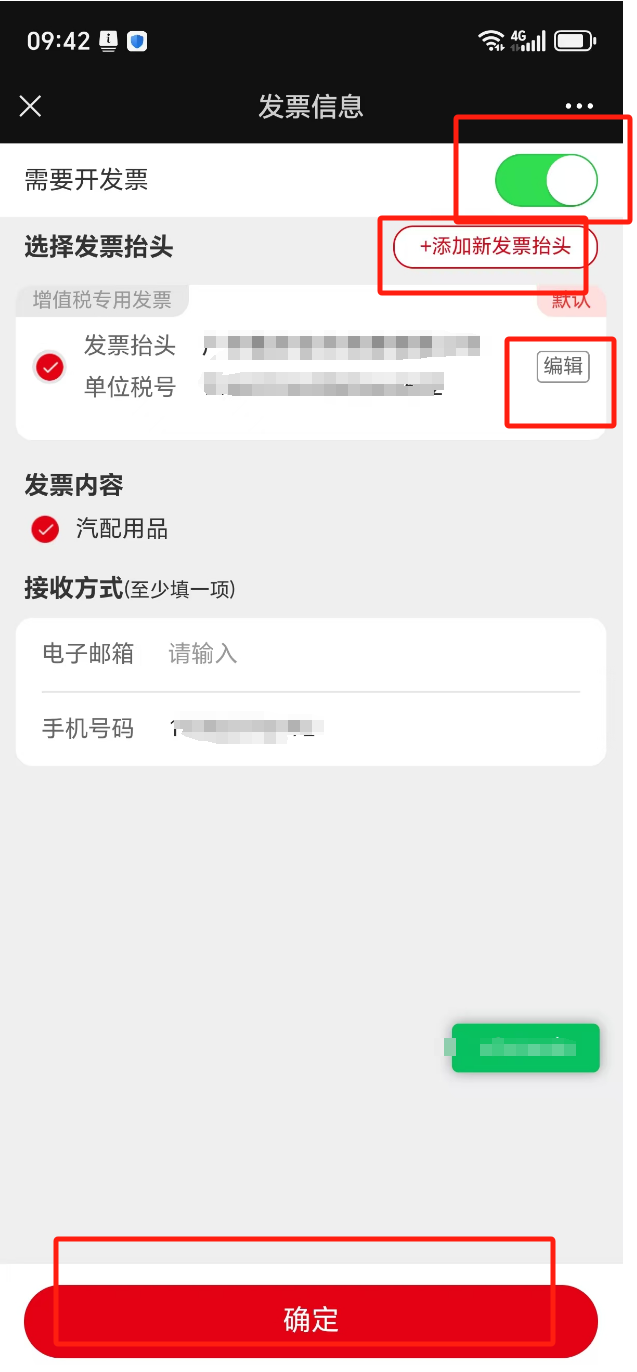
Task: Focus the 电子邮箱 input field
Action: 370,654
